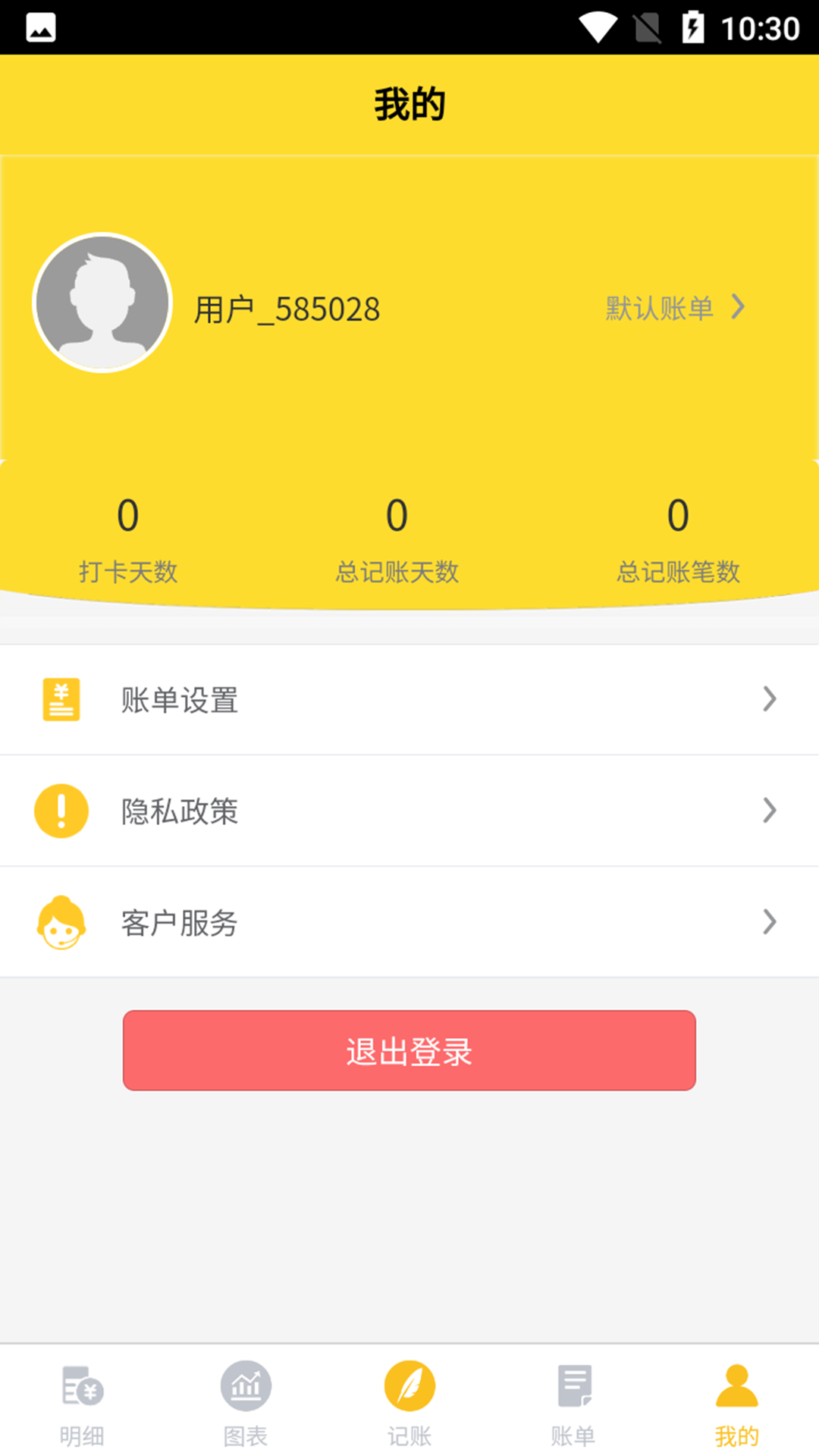The width and height of the screenshot is (819, 1456).
Task: Tap 退出登录 to log out
Action: coord(409,1050)
